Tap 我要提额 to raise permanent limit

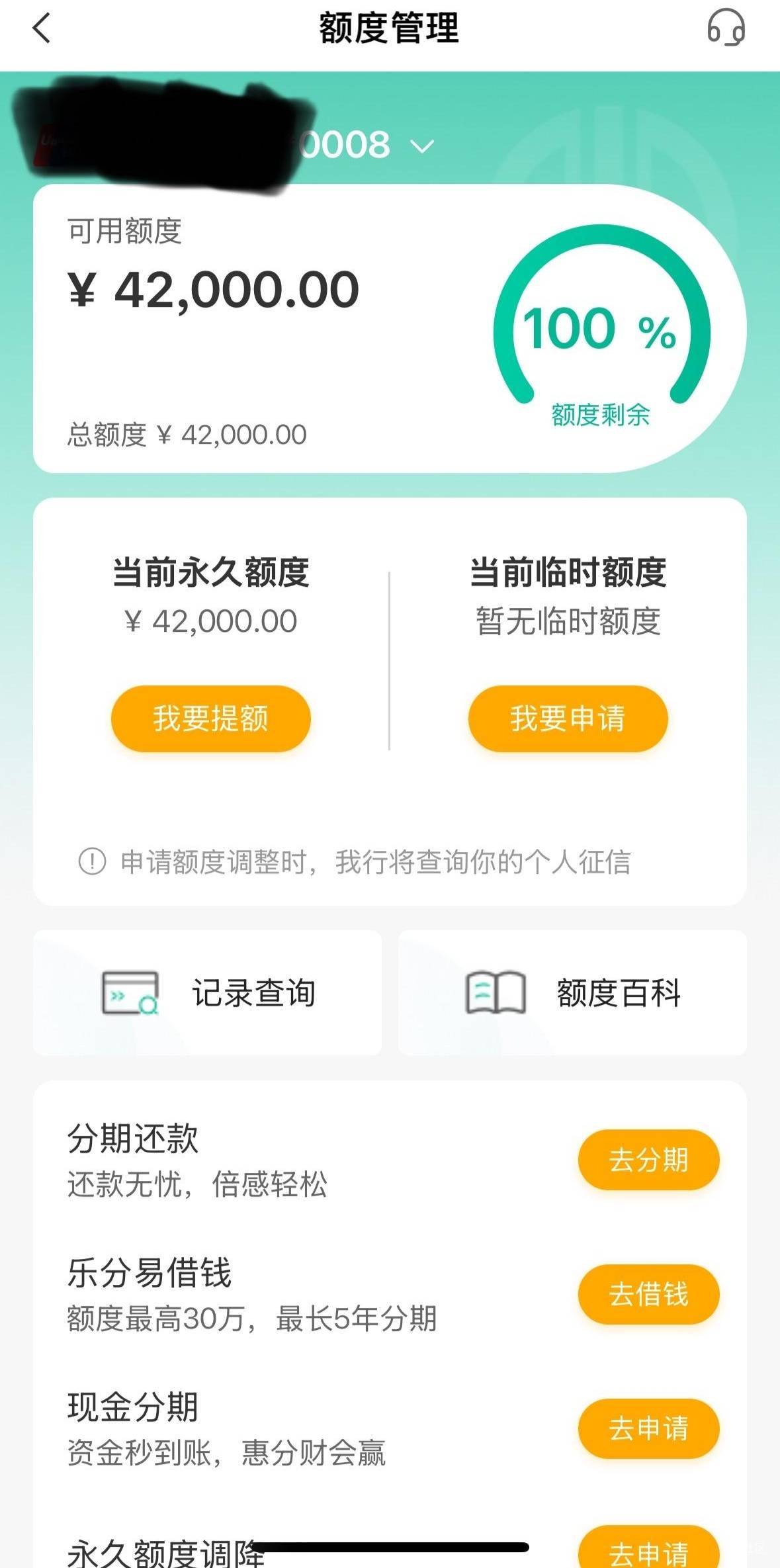point(210,719)
